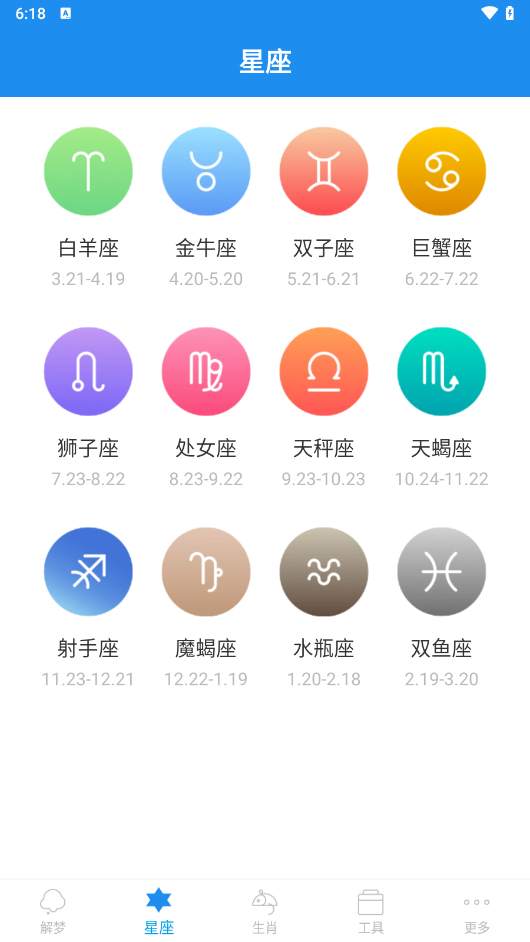Screen dimensions: 530x942
Task: Open the 白羊座 (Aries) zodiac sign
Action: click(x=88, y=171)
